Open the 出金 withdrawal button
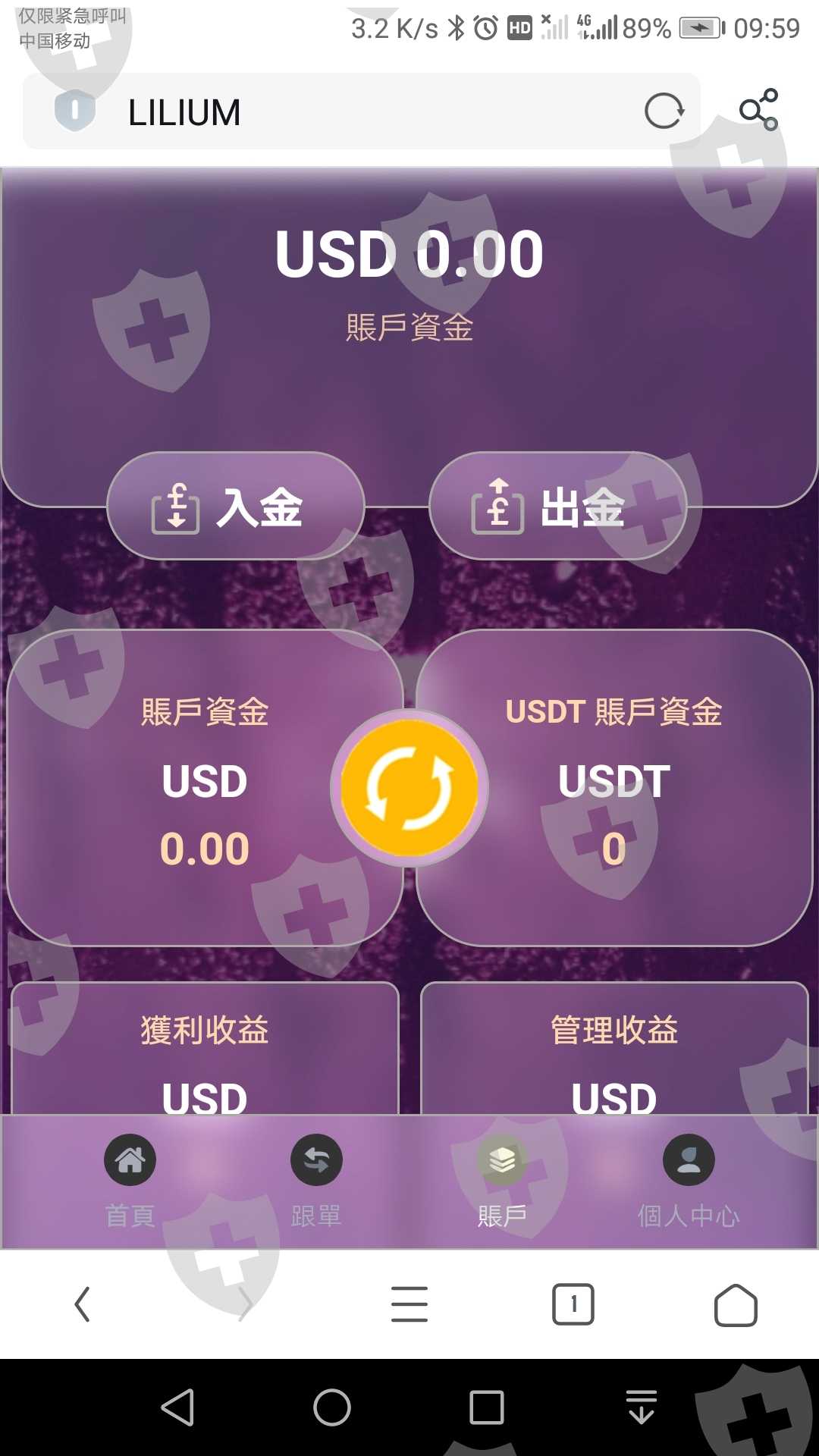Screen dimensions: 819x1456 558,506
